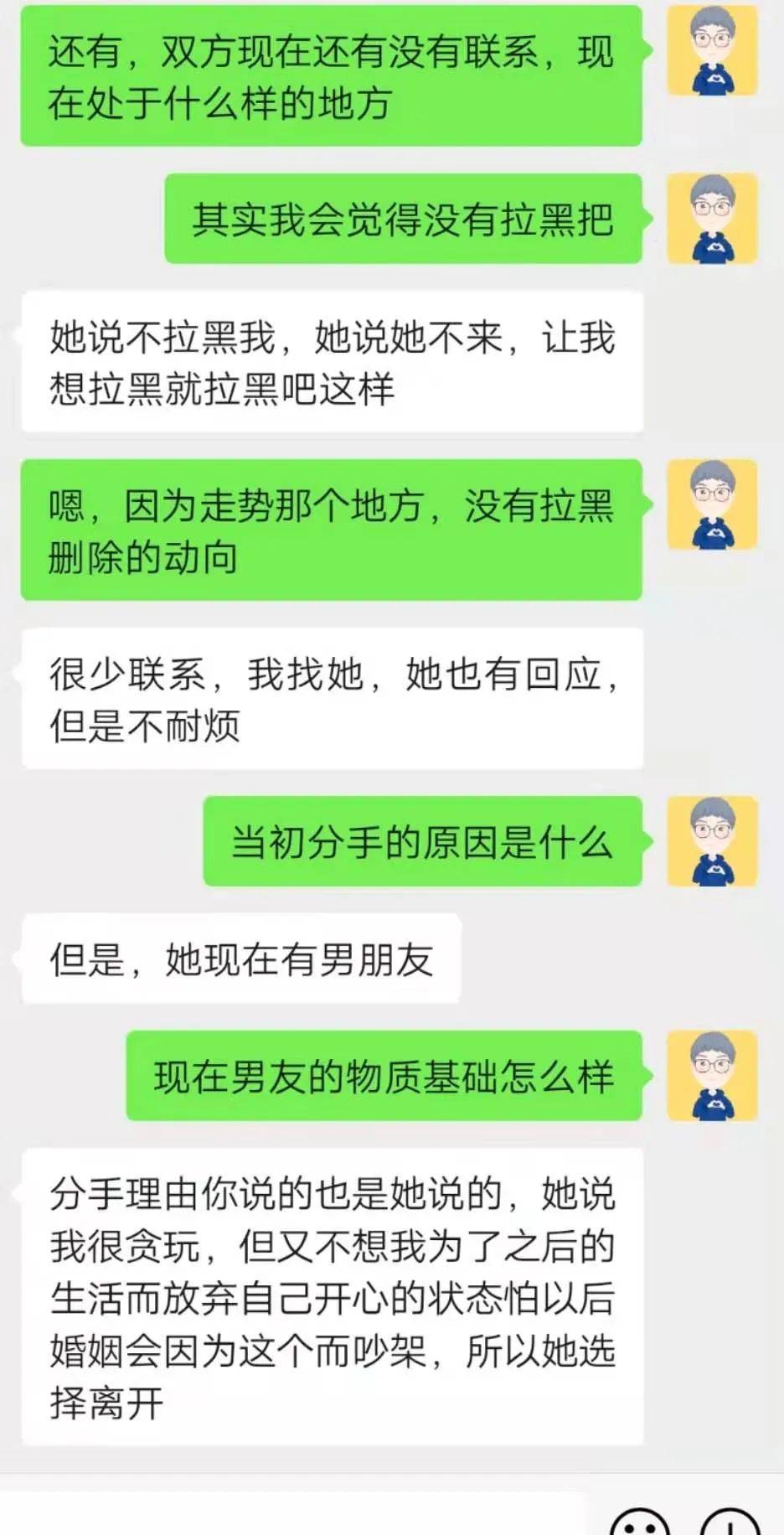
Task: View sender avatar beside message starting "还有，双方现在"
Action: point(712,50)
